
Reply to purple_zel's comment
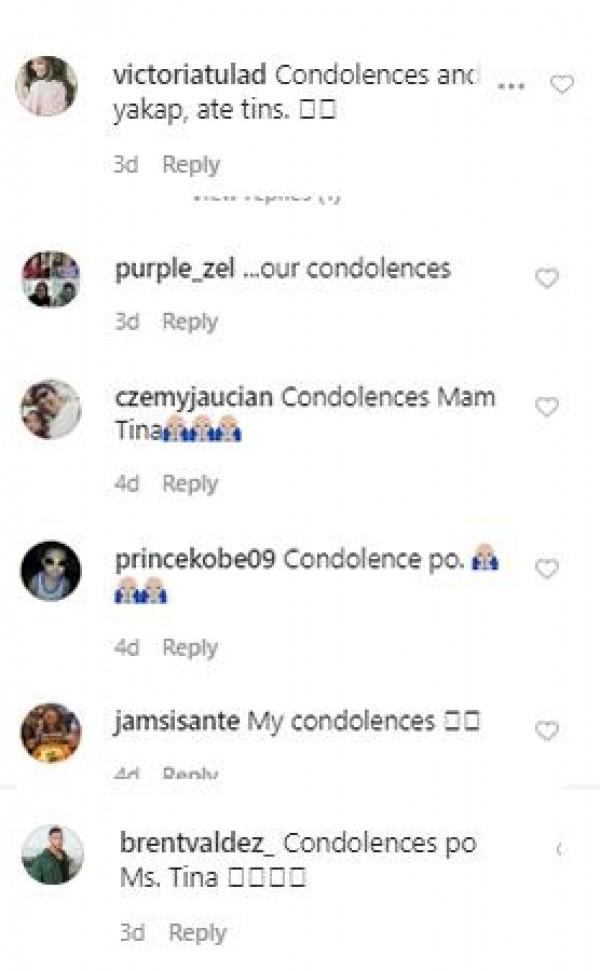tap(190, 322)
